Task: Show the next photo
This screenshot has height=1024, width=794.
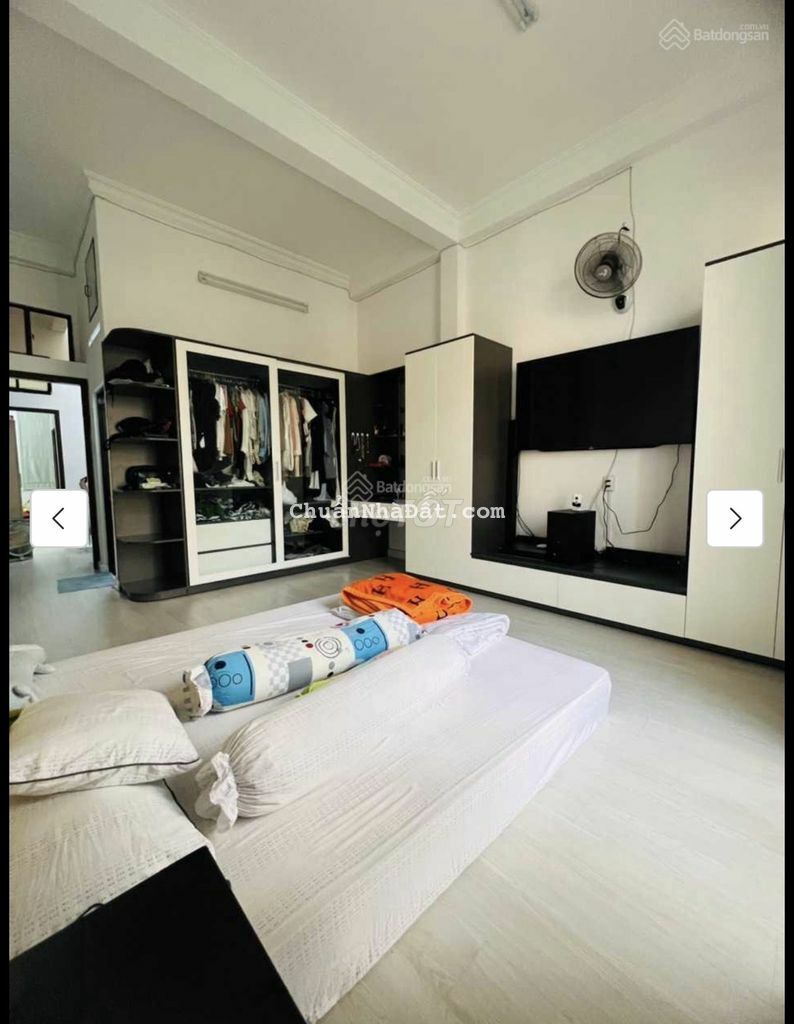Action: 735,518
